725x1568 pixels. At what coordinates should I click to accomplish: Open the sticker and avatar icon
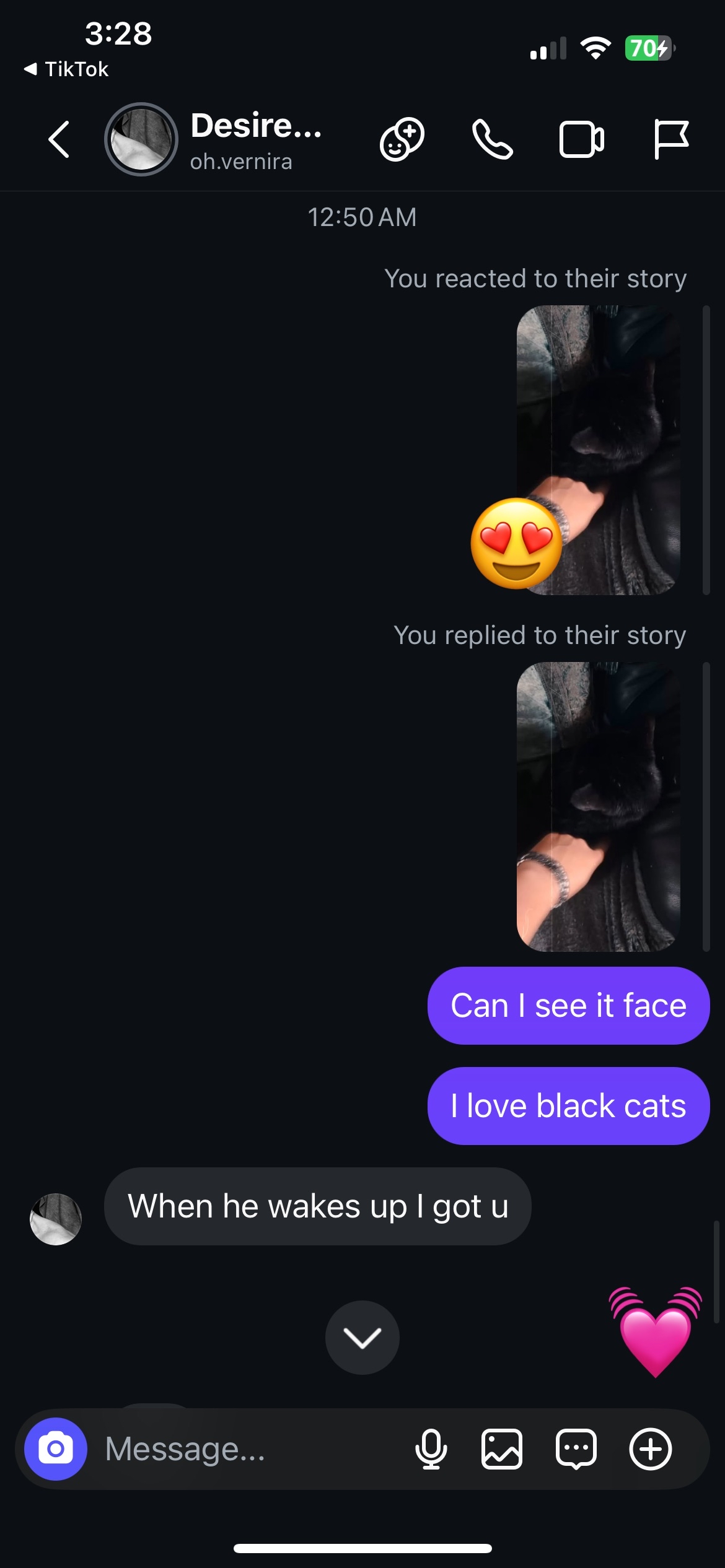coord(402,139)
